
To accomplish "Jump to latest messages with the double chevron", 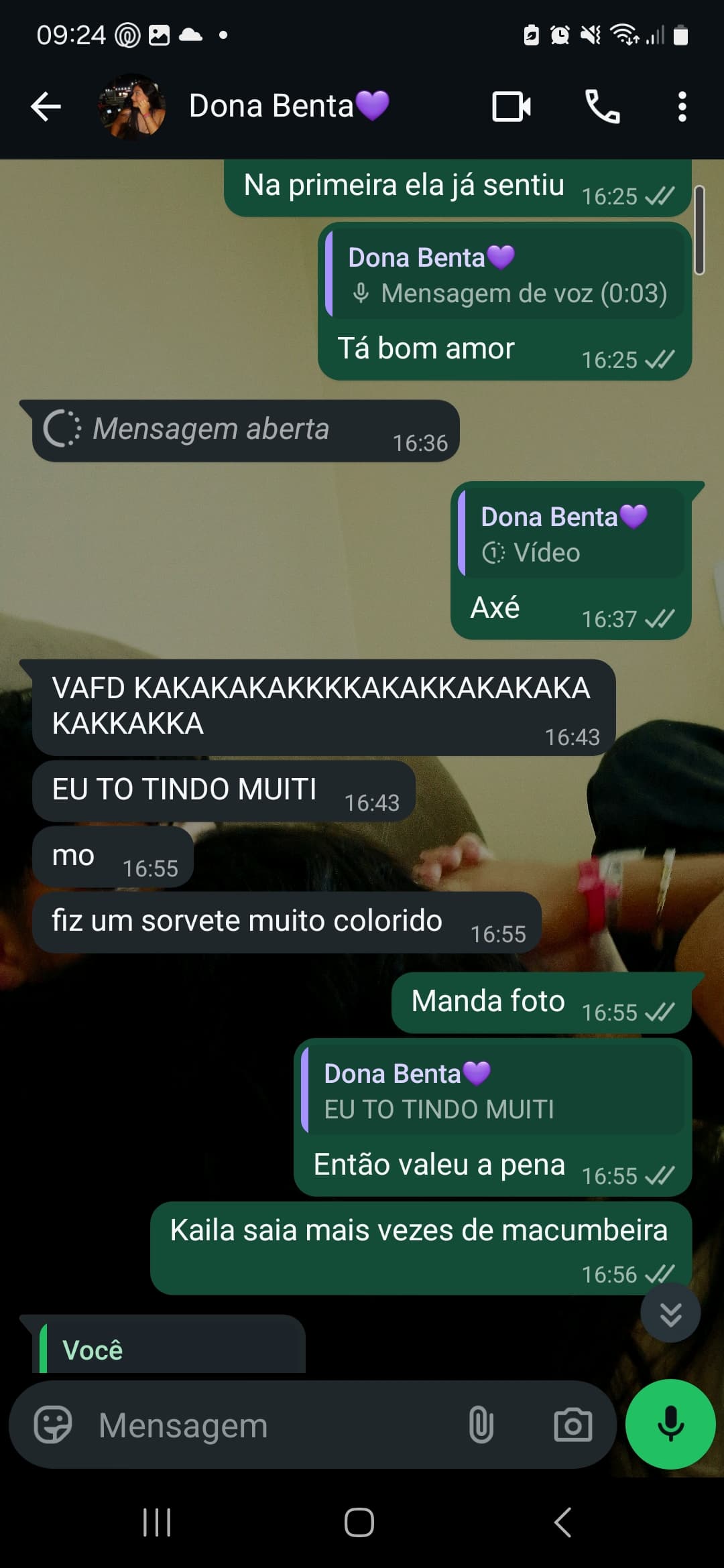I will [669, 1312].
